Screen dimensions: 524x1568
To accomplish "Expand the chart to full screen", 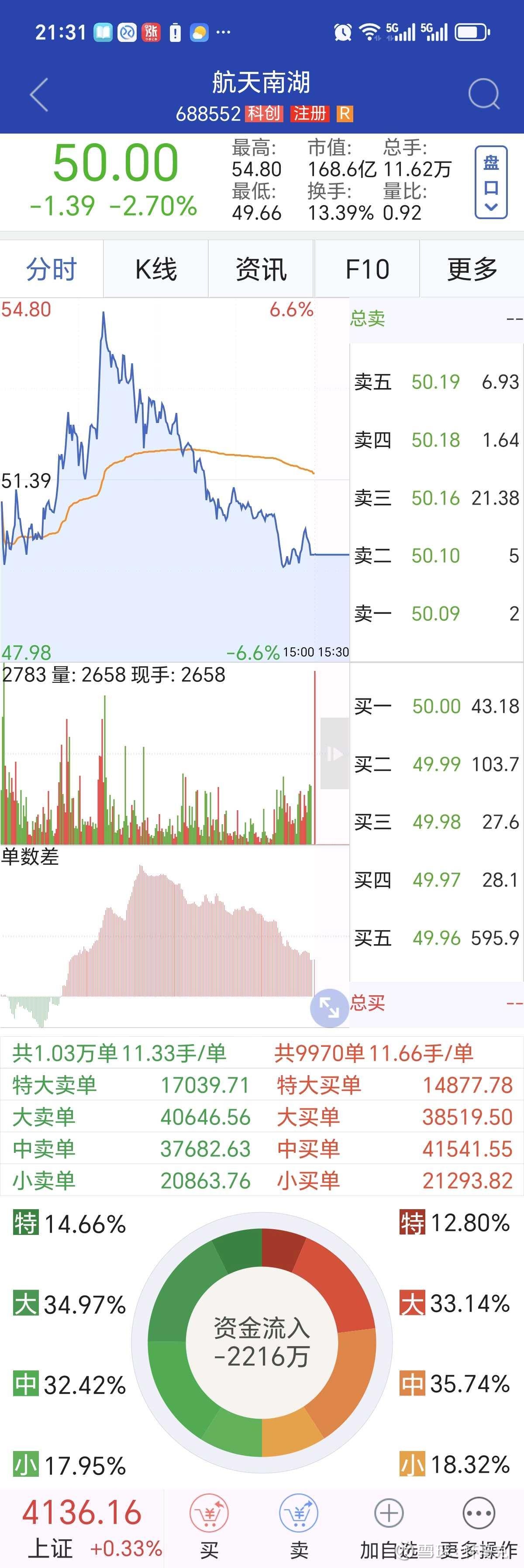I will pos(329,1008).
